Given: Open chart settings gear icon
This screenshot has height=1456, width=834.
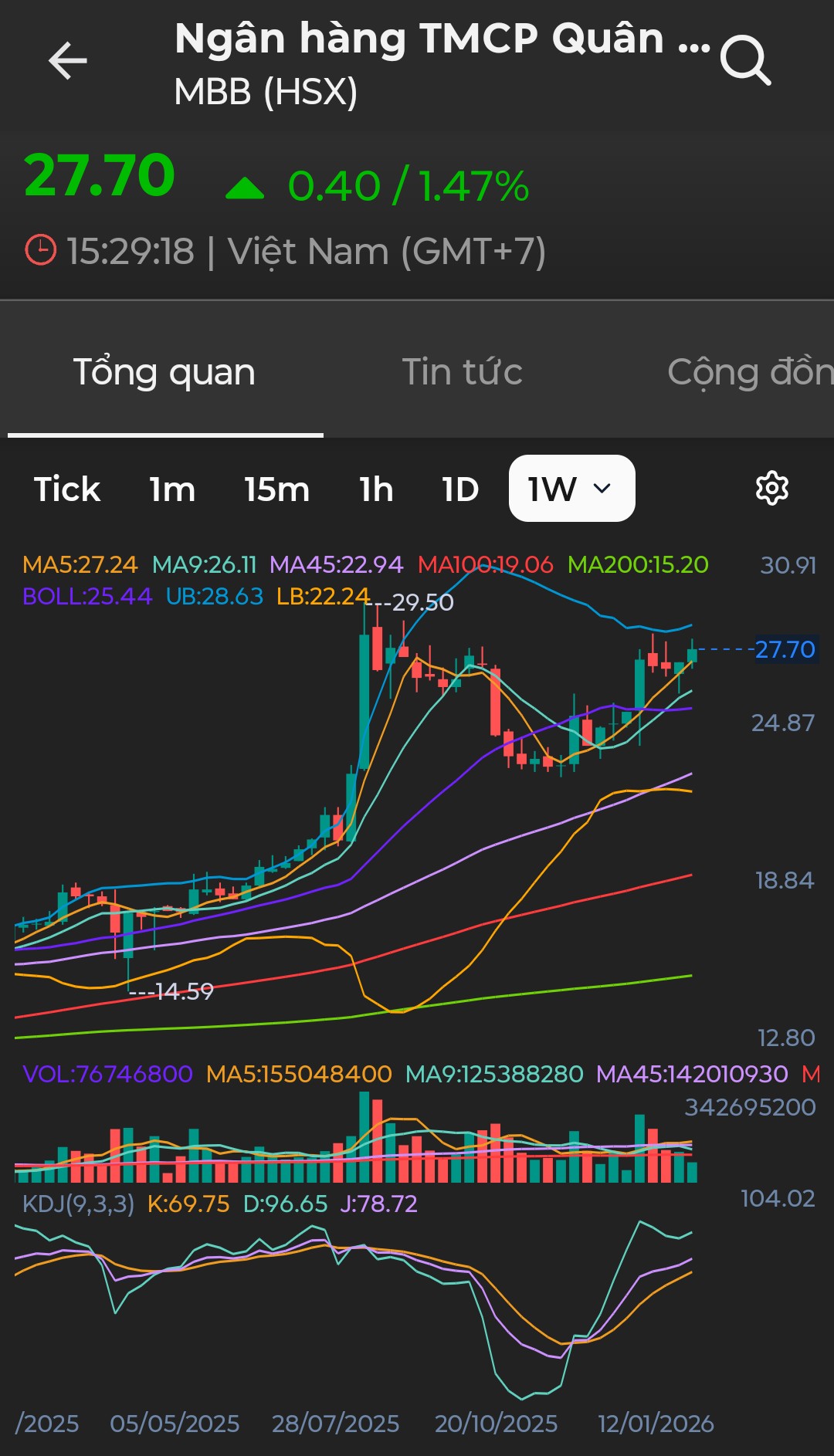Looking at the screenshot, I should click(771, 489).
